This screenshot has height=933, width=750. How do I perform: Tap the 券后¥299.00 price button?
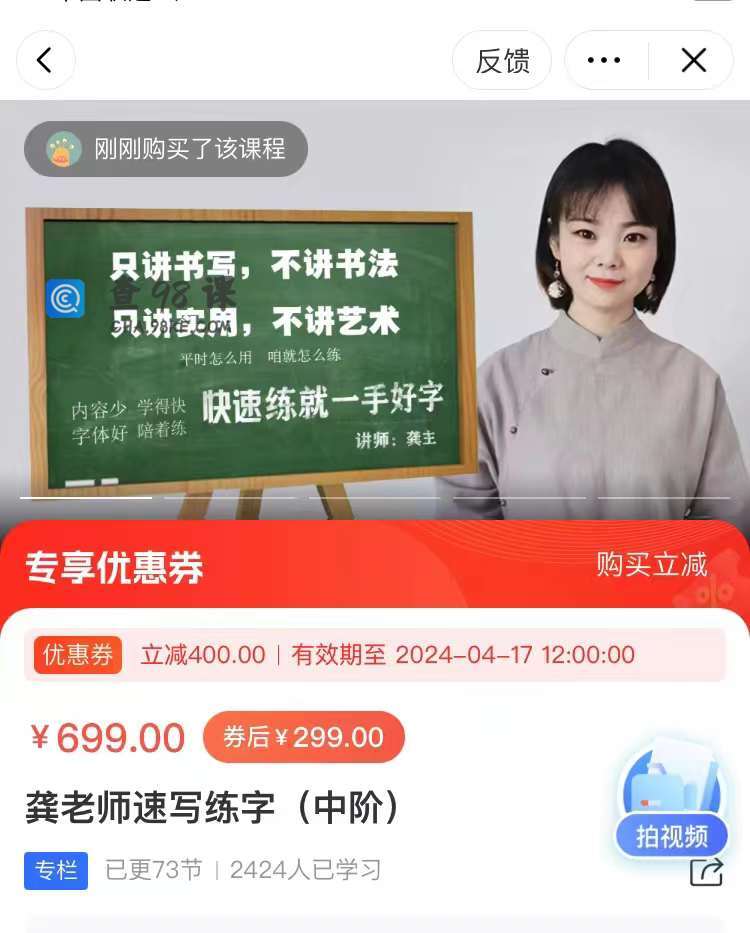coord(304,738)
